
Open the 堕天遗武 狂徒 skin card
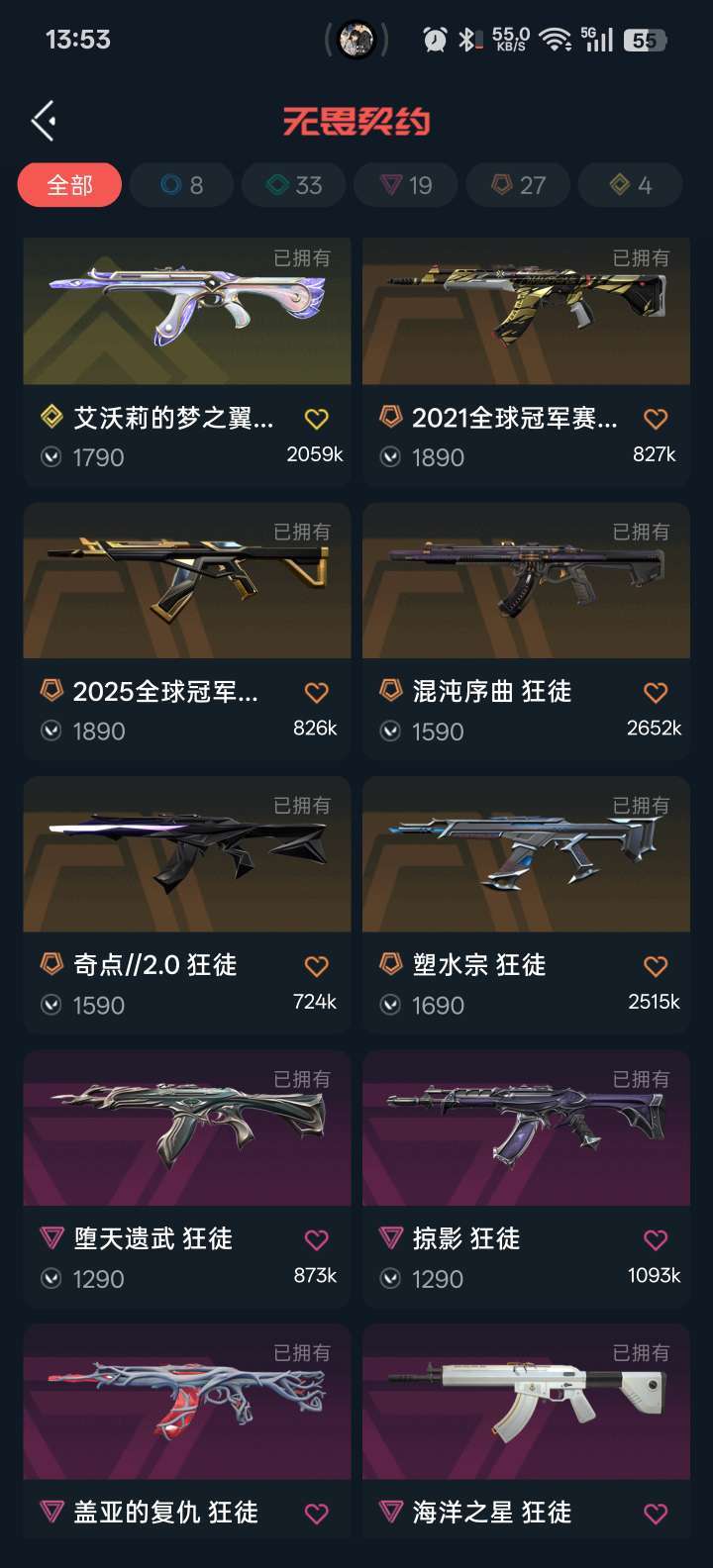187,1178
